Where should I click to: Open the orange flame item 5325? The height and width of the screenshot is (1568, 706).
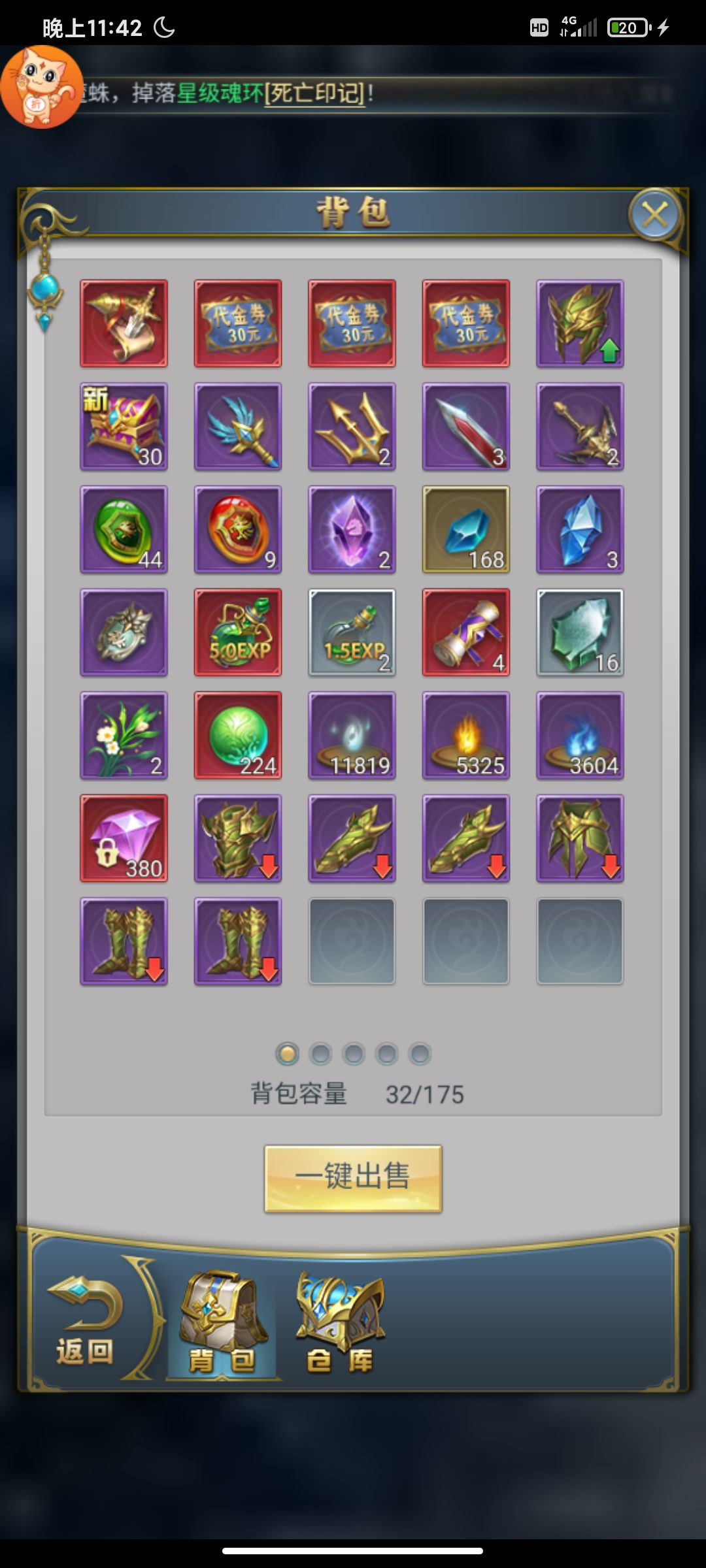(x=465, y=735)
